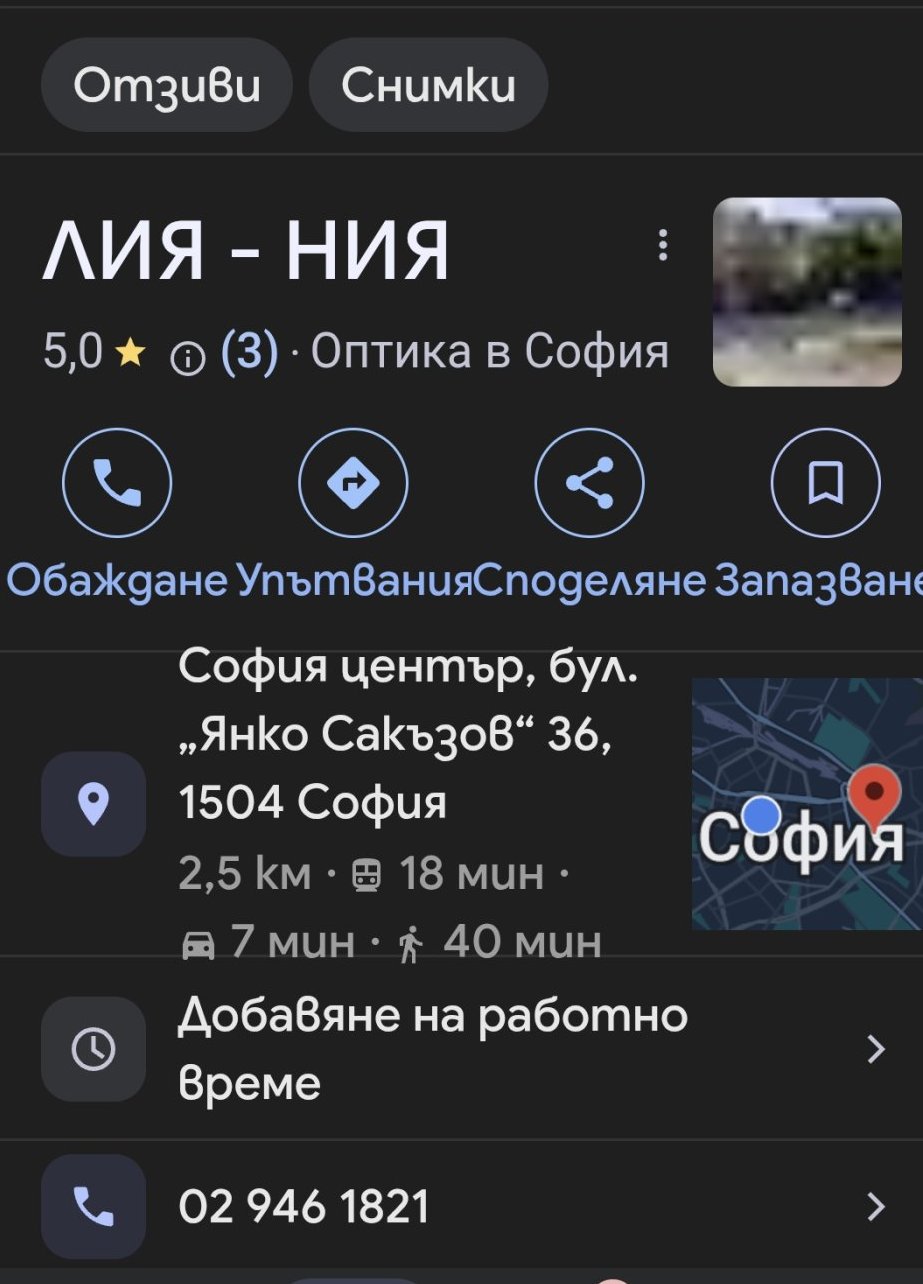This screenshot has width=923, height=1284.
Task: Open the София map preview
Action: (806, 804)
